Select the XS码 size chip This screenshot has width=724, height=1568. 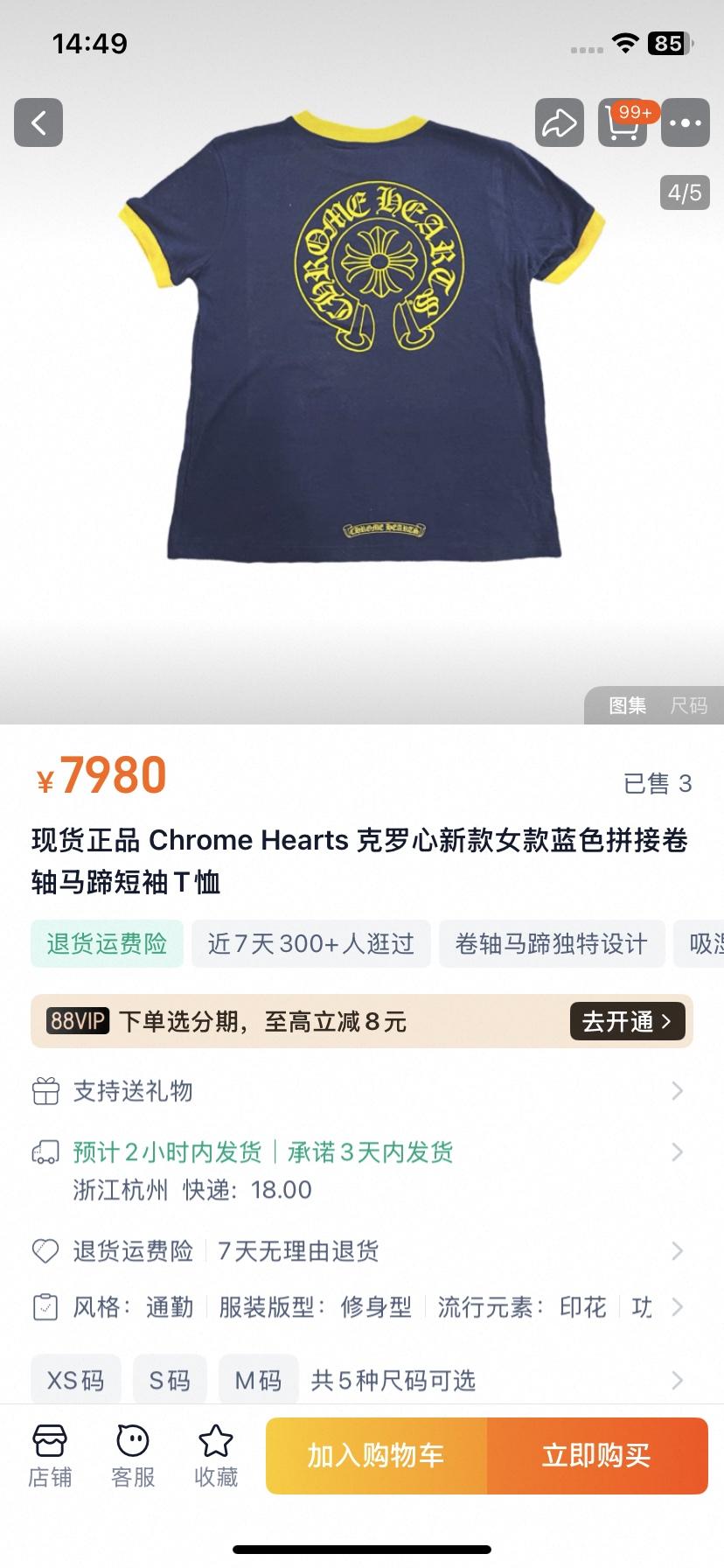75,1381
